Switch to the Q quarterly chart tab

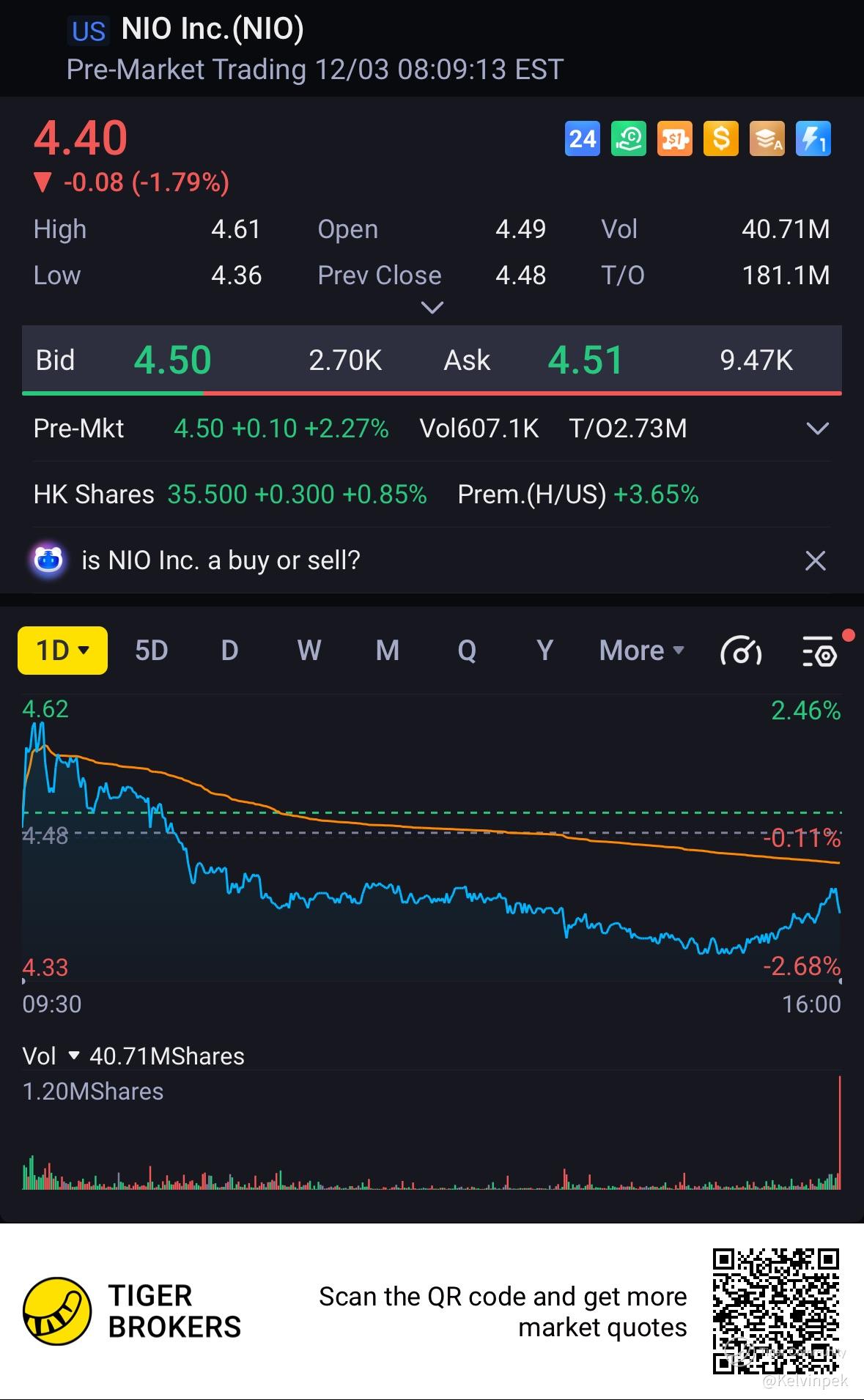click(x=466, y=651)
